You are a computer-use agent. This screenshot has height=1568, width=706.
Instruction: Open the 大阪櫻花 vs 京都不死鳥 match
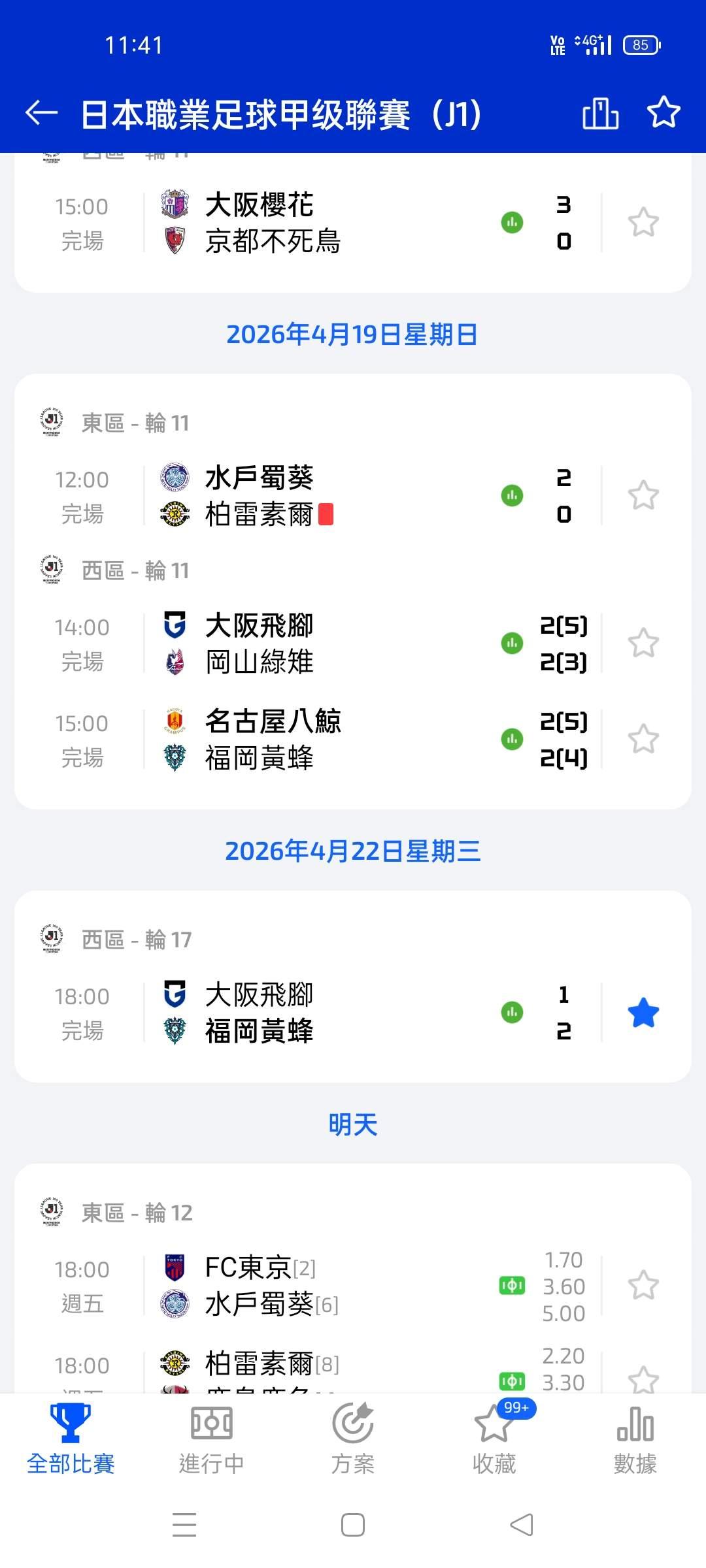(314, 223)
